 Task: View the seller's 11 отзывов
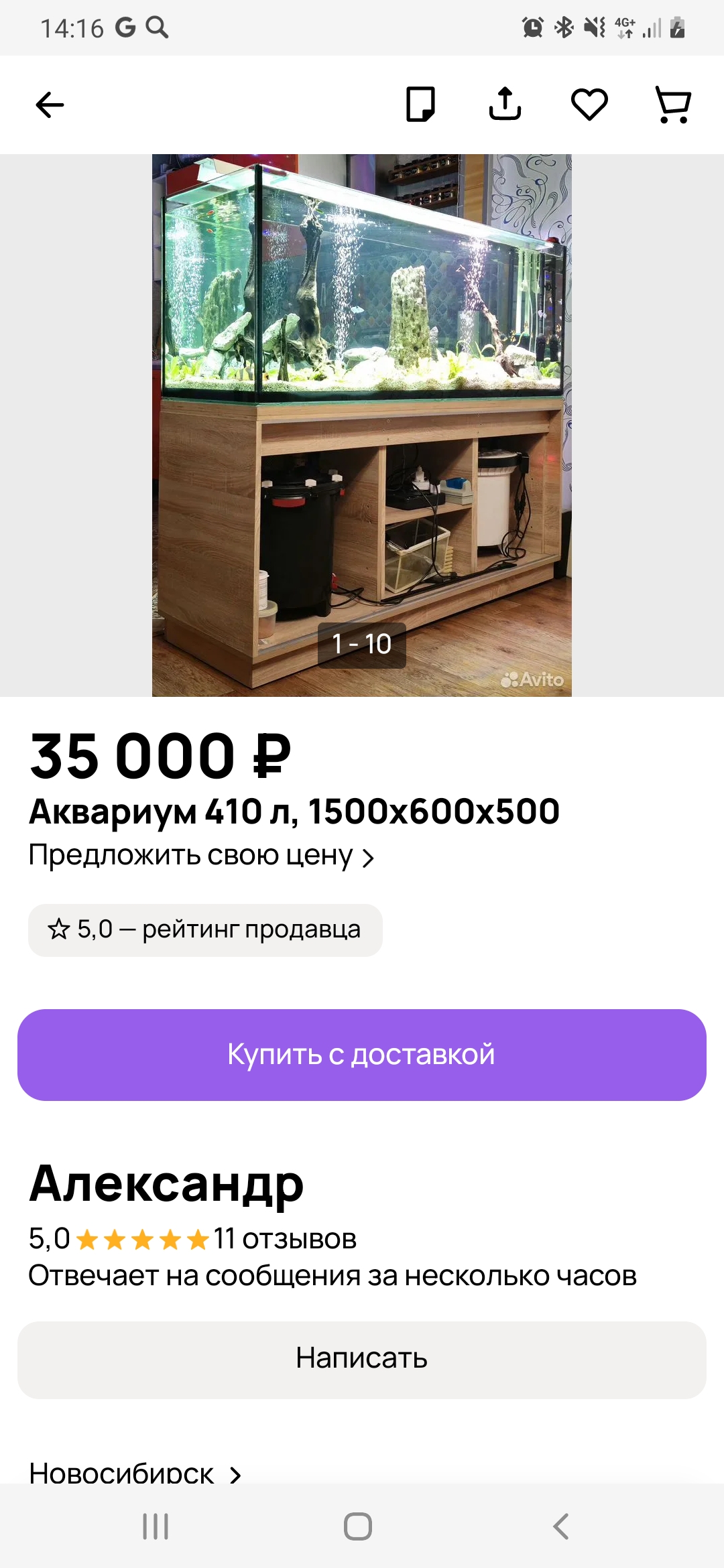point(285,1239)
